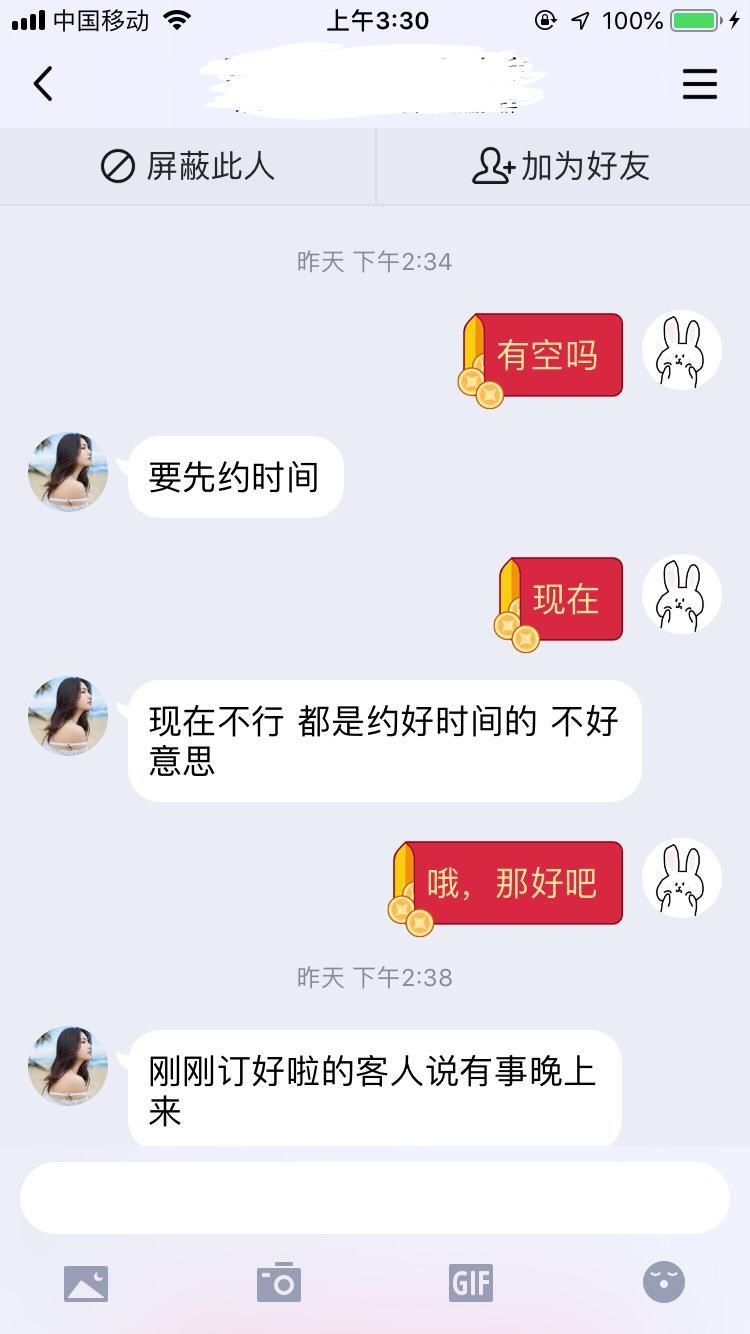The height and width of the screenshot is (1334, 750).
Task: Tap the rabbit avatar beside 有空吗
Action: point(681,350)
